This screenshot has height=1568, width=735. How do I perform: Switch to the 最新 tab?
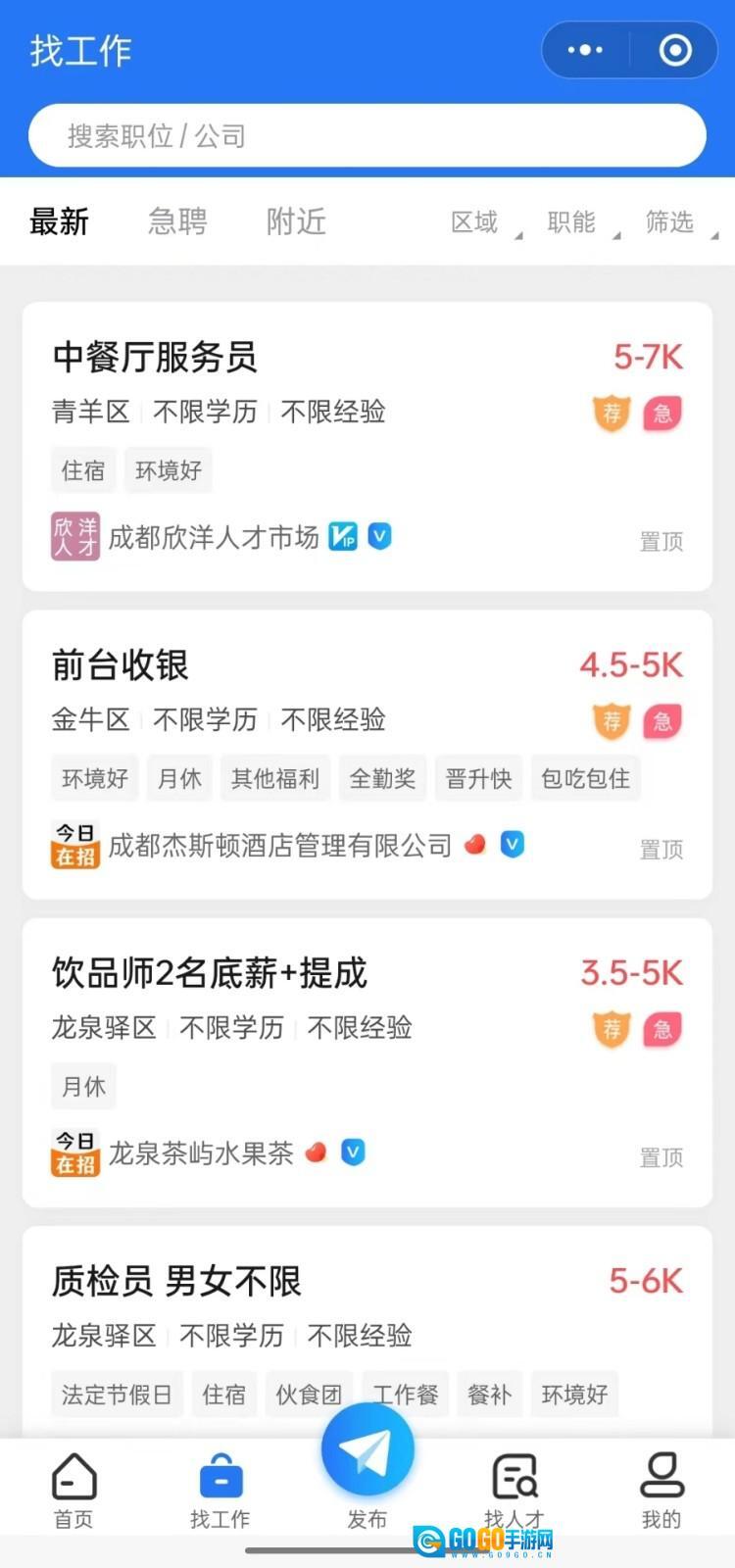pos(59,221)
